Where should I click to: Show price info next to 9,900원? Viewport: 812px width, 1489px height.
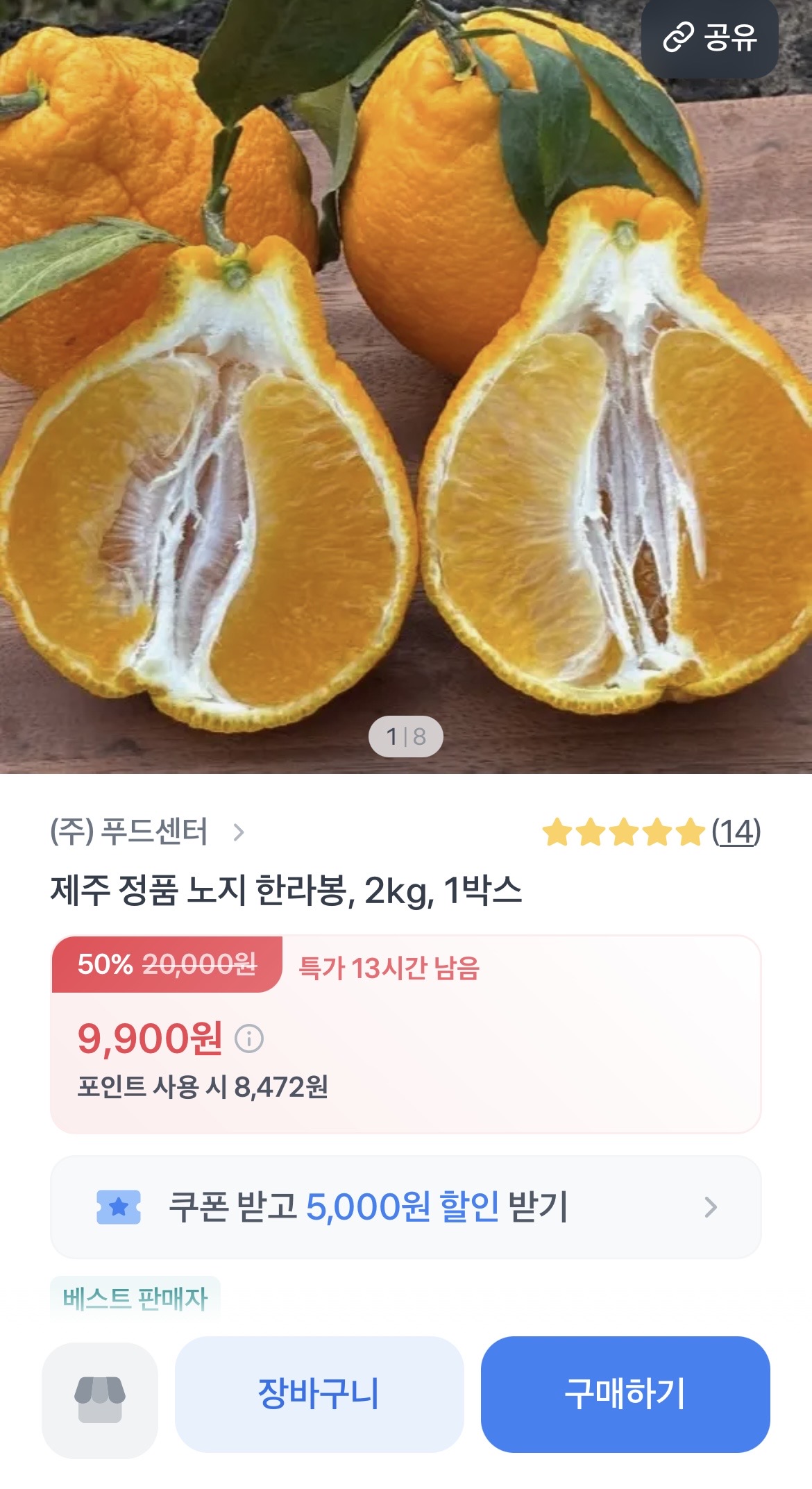pyautogui.click(x=249, y=1038)
